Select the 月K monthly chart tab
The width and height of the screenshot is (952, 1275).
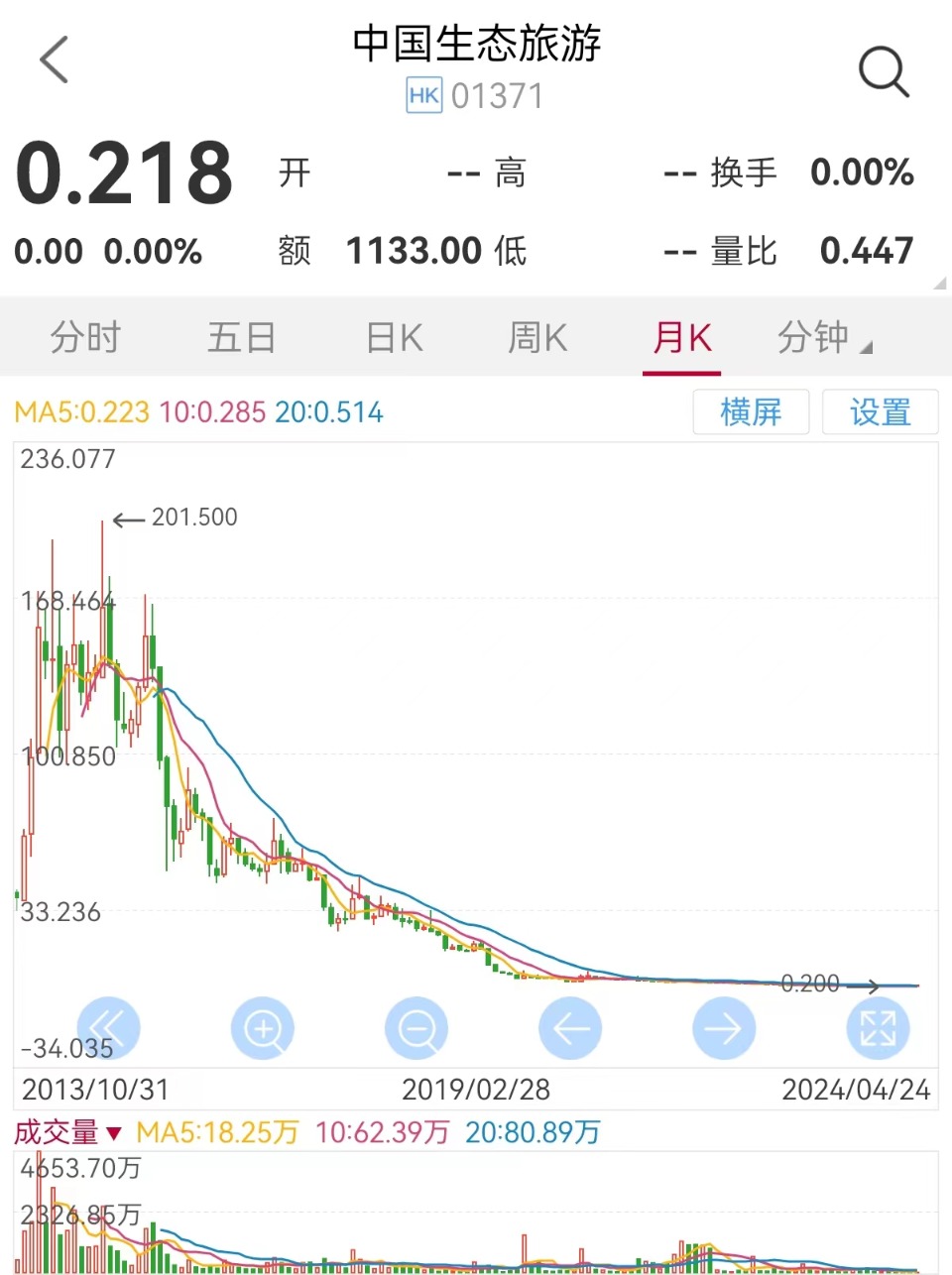[682, 338]
